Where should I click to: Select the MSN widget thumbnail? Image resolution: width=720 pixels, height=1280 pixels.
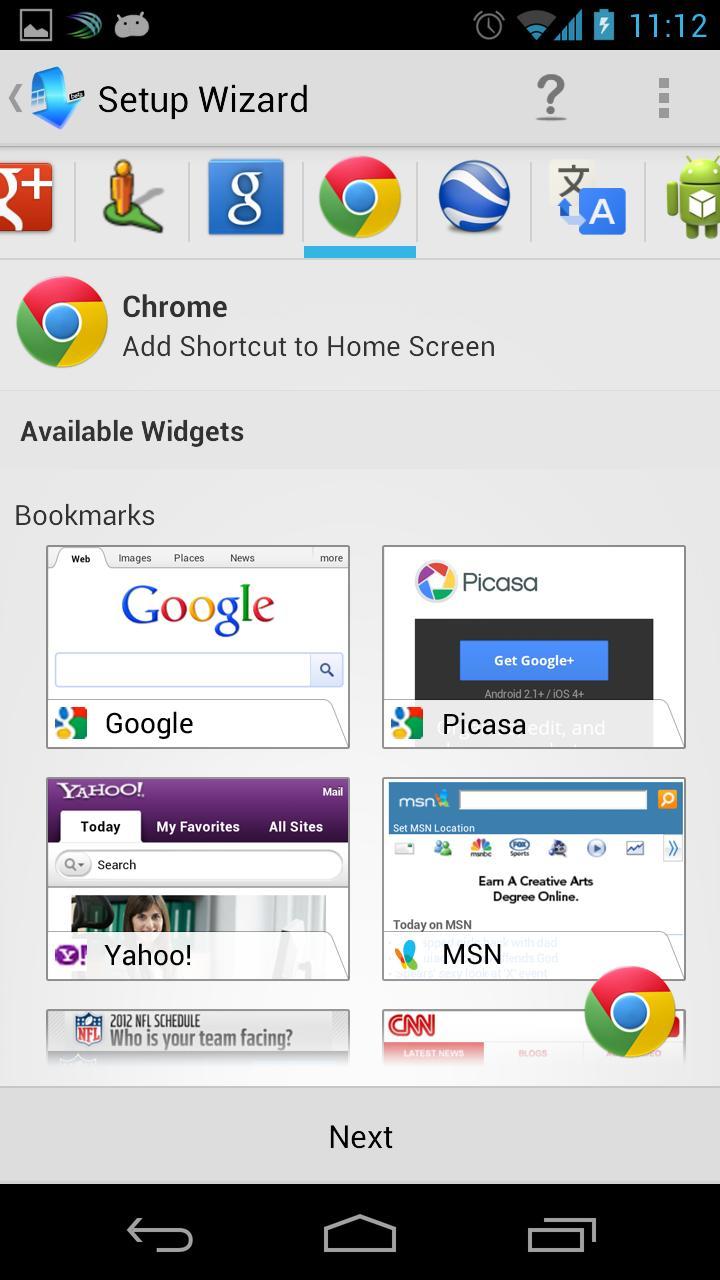tap(533, 877)
